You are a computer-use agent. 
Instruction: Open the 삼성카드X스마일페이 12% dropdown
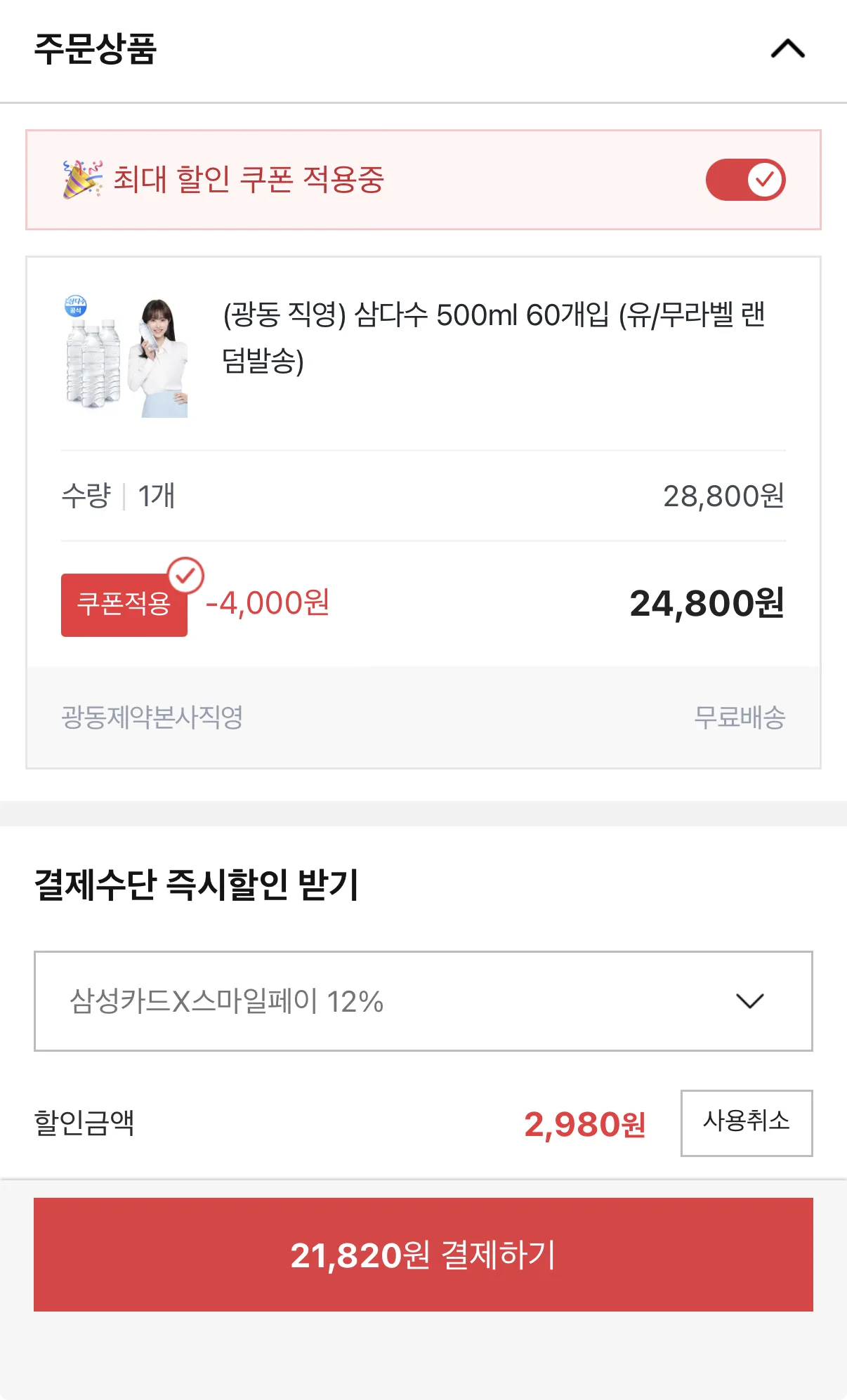[423, 1001]
